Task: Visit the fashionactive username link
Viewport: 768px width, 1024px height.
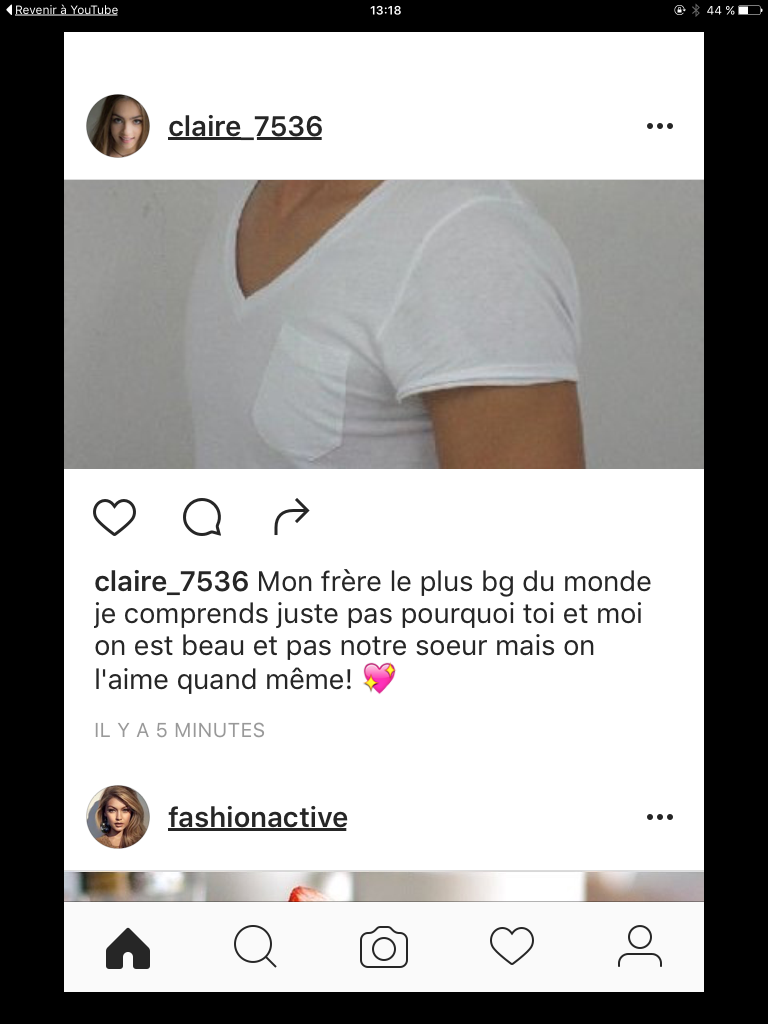Action: pyautogui.click(x=257, y=817)
